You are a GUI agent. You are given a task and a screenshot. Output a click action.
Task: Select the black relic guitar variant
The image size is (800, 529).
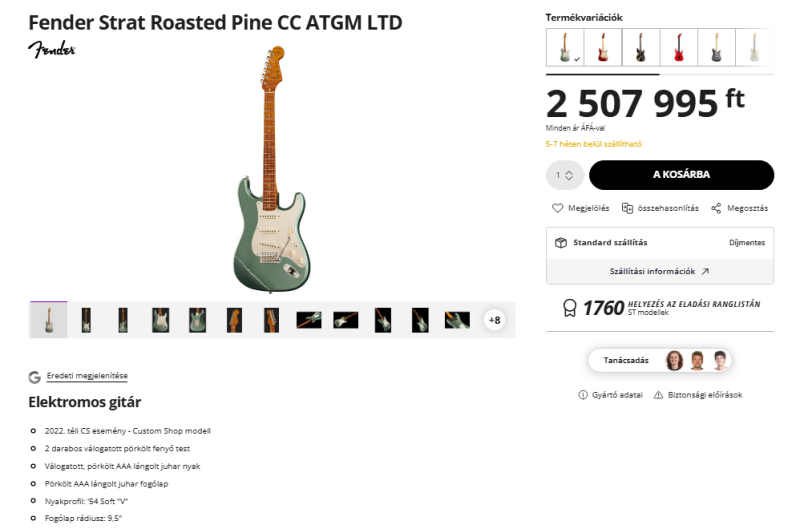pyautogui.click(x=640, y=48)
